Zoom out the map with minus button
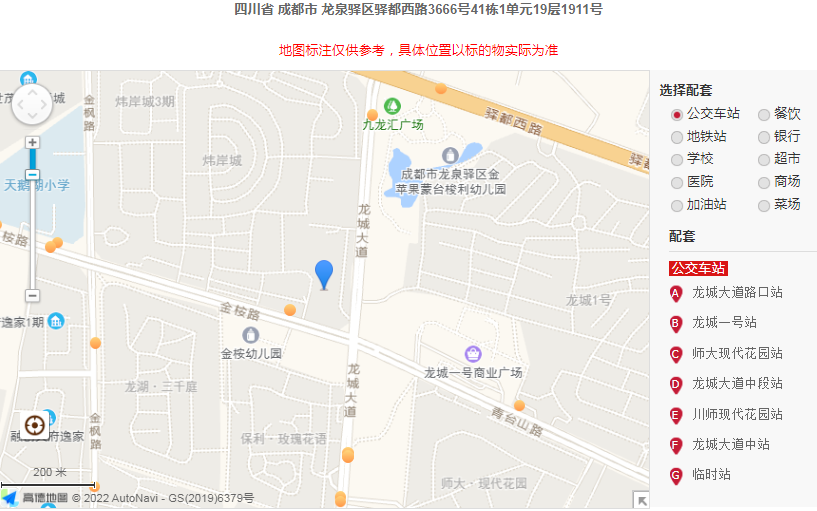 (33, 296)
